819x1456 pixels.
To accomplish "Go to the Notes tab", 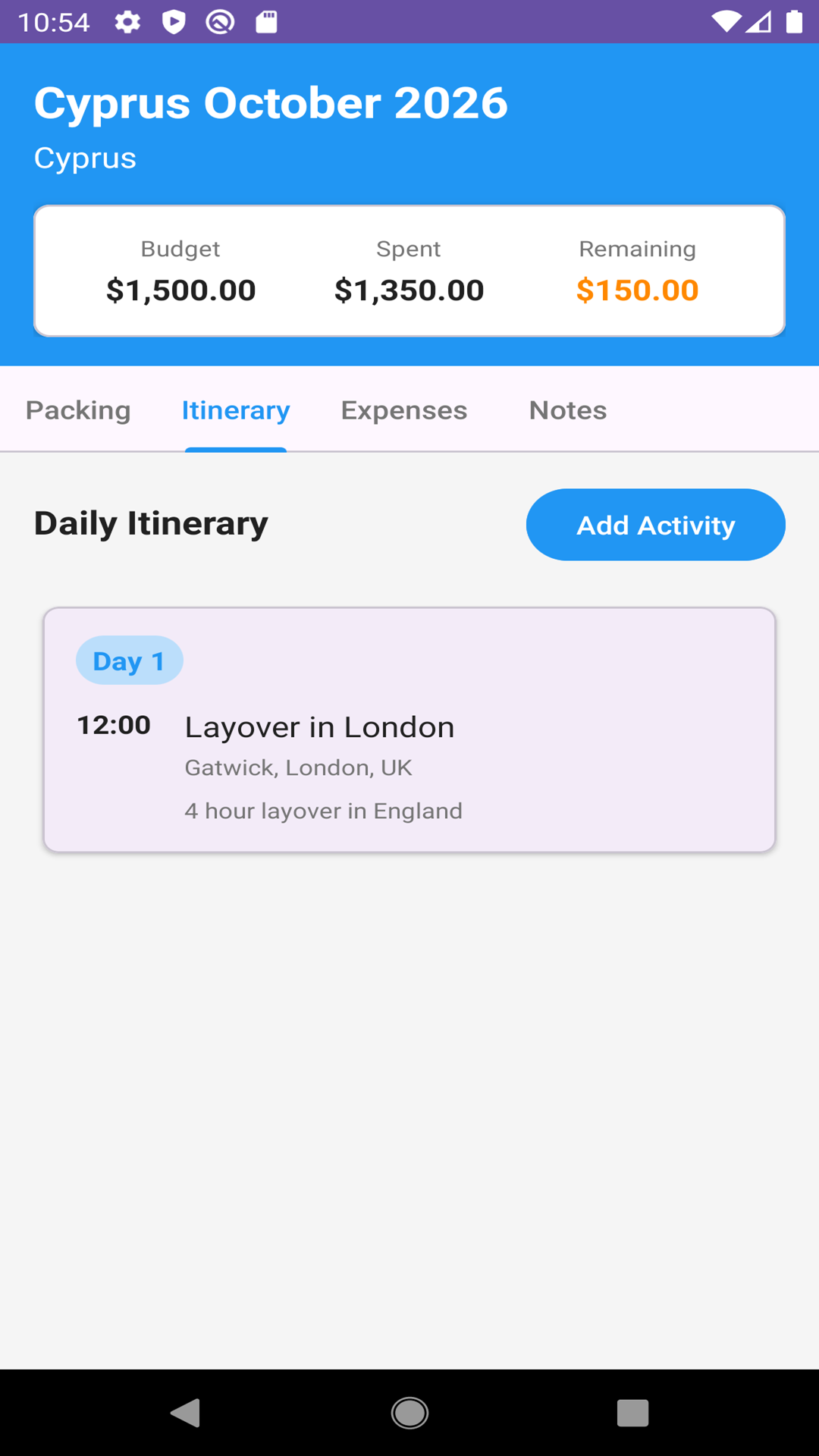I will (567, 410).
